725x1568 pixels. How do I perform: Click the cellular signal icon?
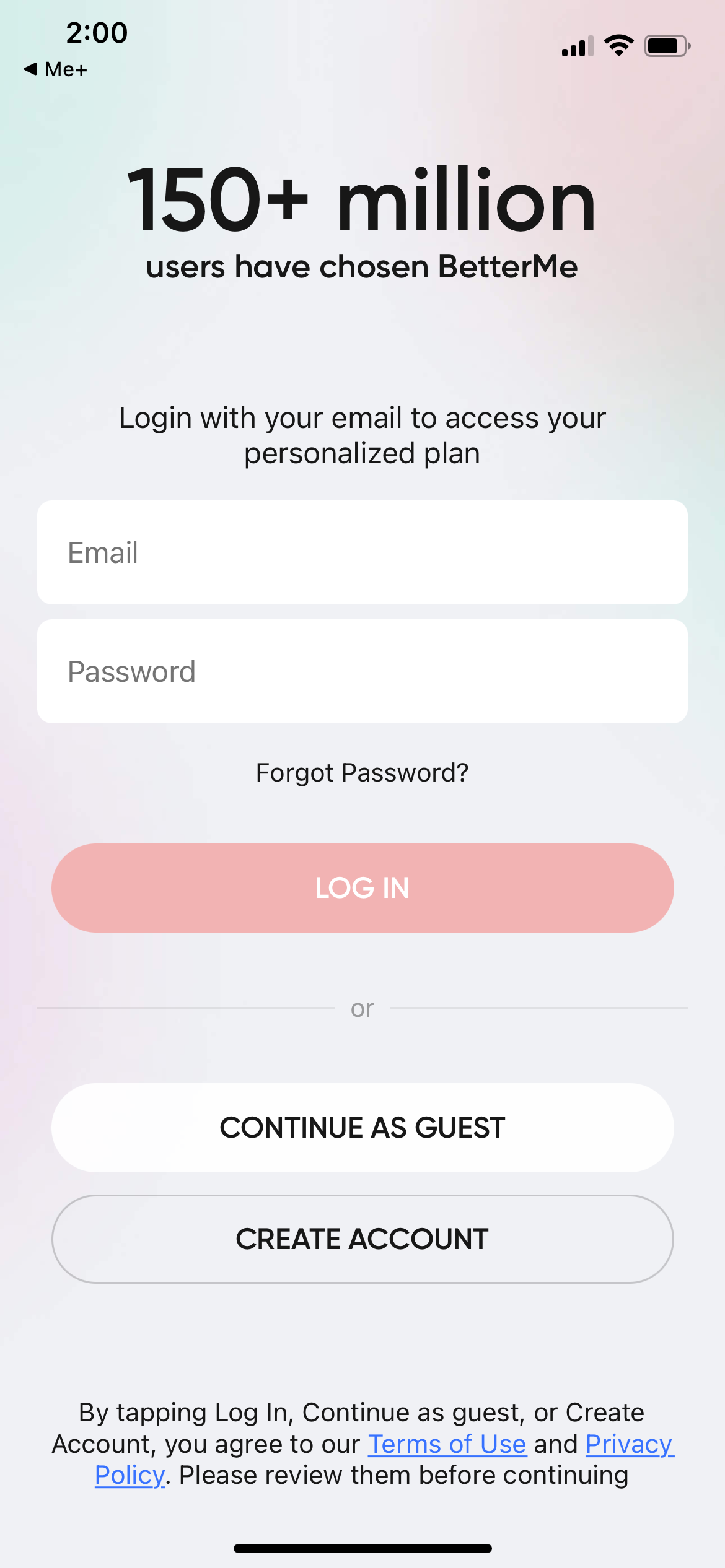[x=578, y=45]
